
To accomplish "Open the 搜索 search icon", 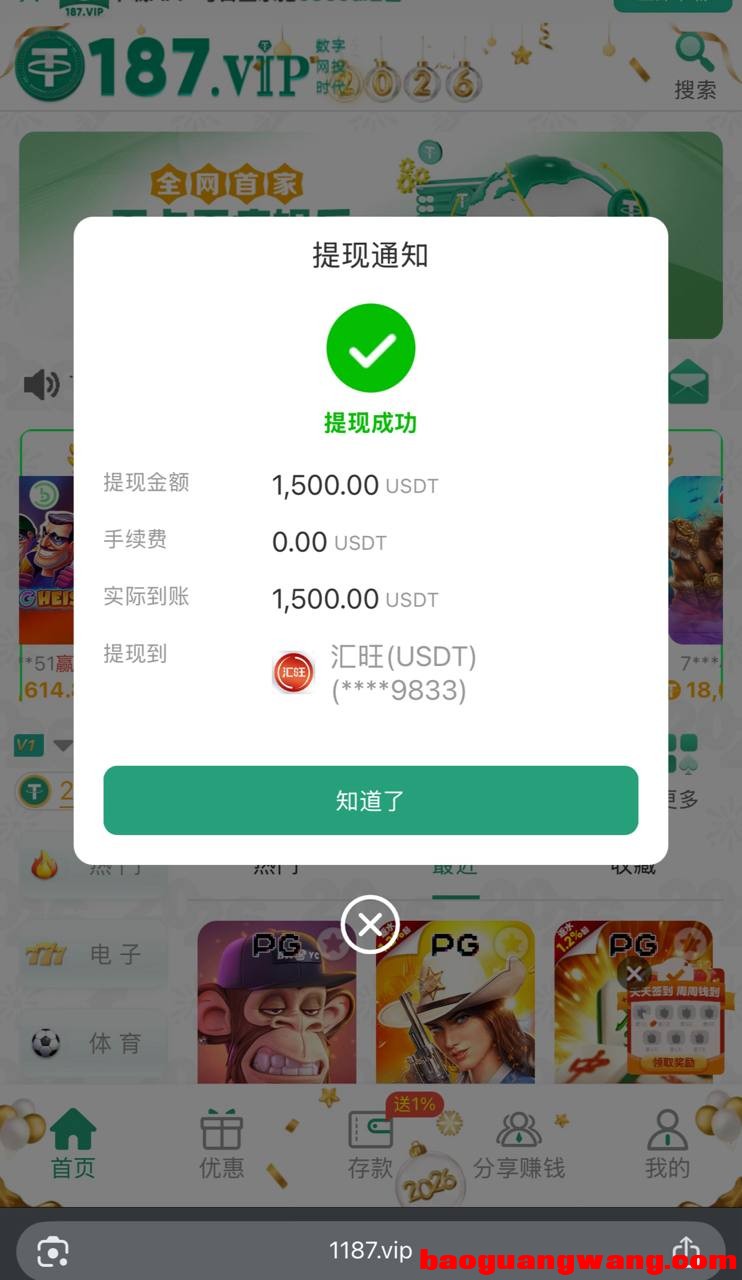I will pyautogui.click(x=695, y=66).
